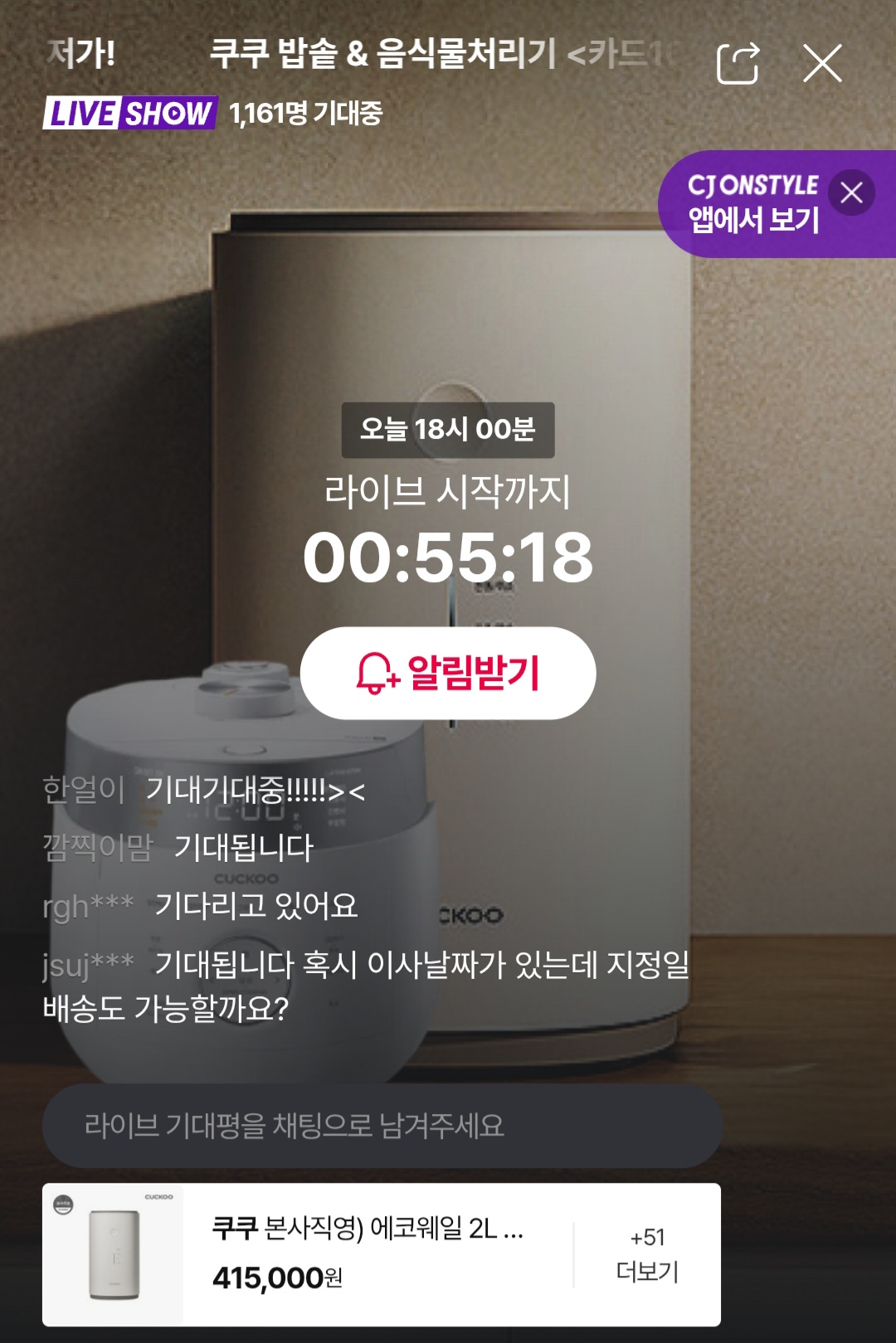The image size is (896, 1343).
Task: Dismiss the CJ ONSTYLE app banner
Action: [x=851, y=193]
